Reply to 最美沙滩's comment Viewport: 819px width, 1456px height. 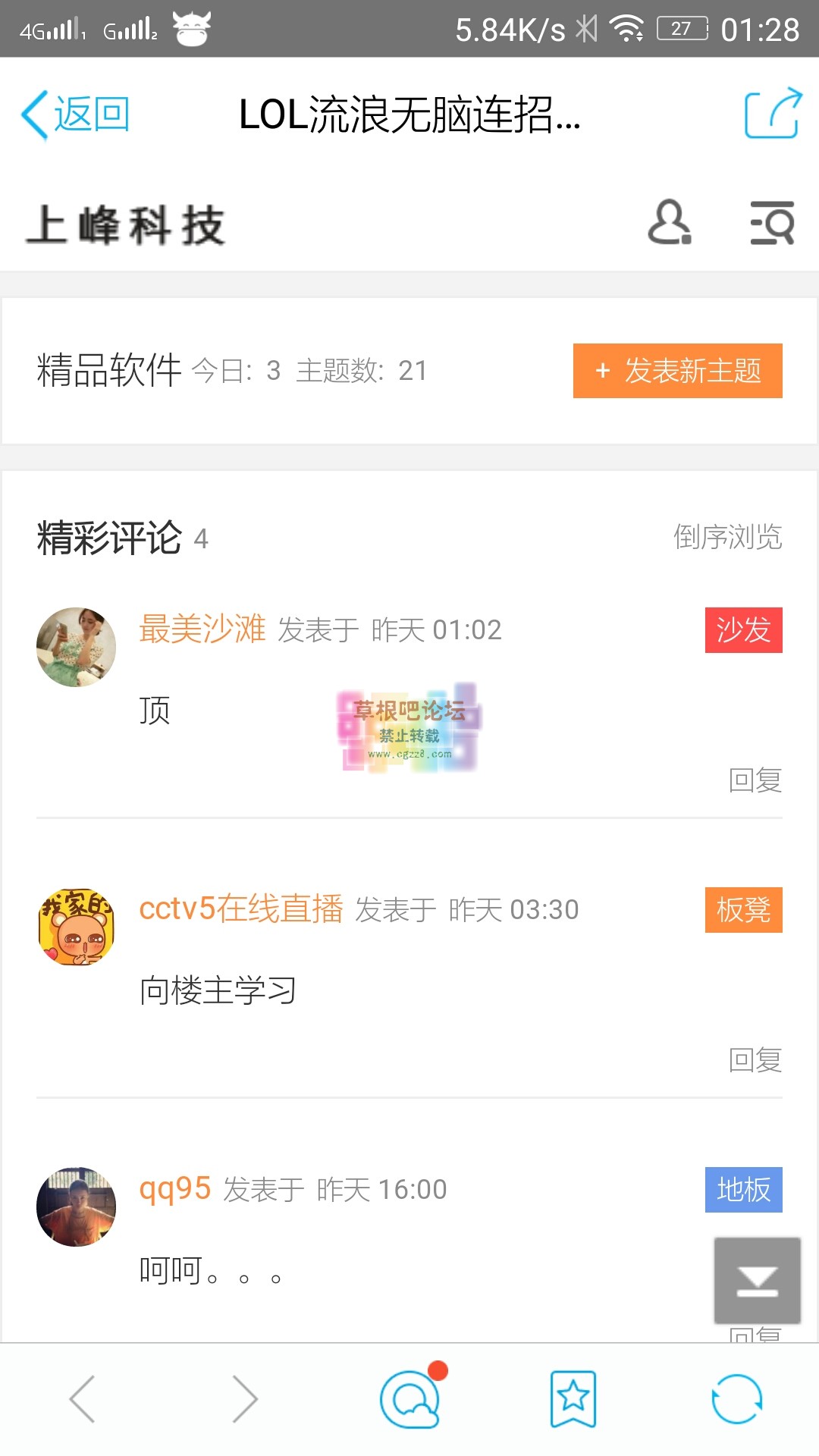[x=755, y=780]
